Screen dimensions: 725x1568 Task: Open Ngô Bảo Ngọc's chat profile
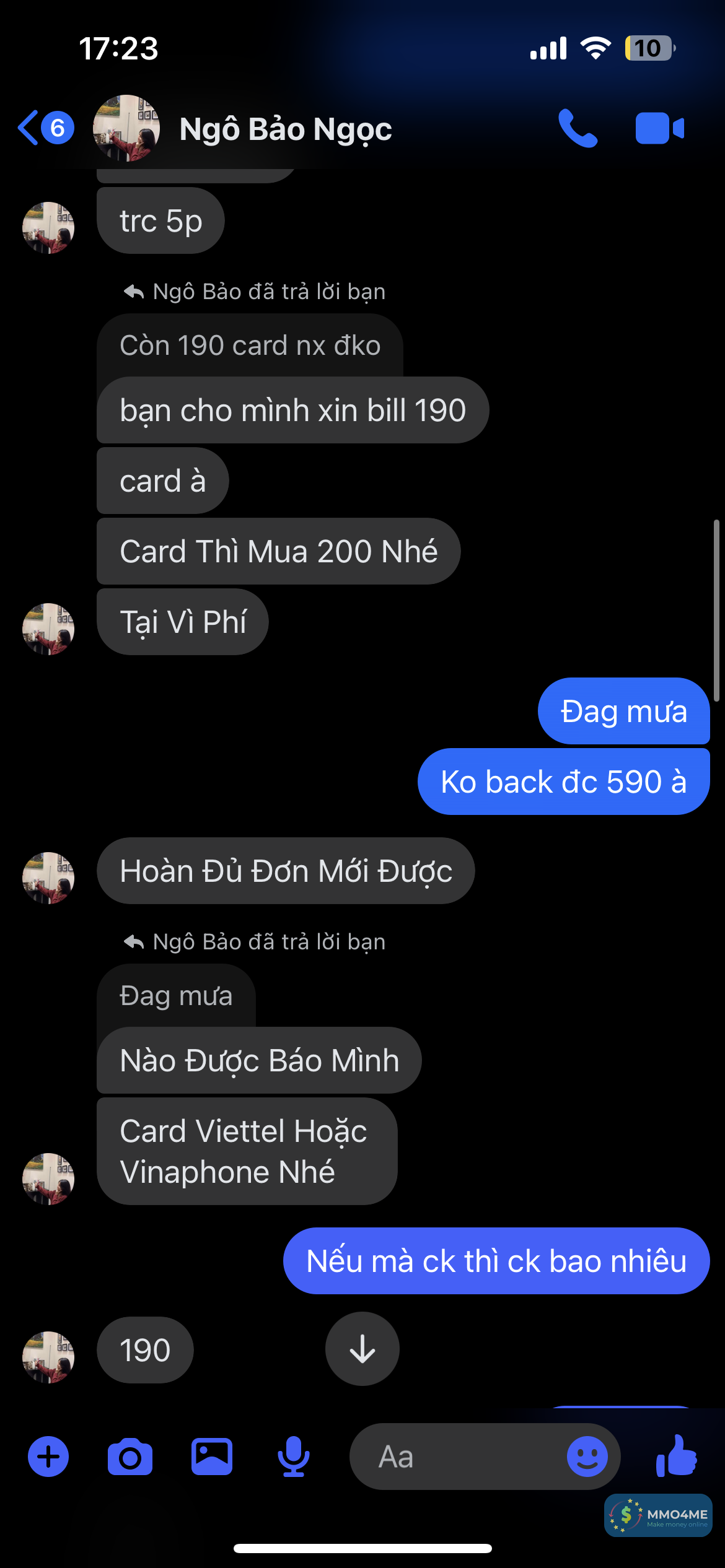(x=285, y=129)
